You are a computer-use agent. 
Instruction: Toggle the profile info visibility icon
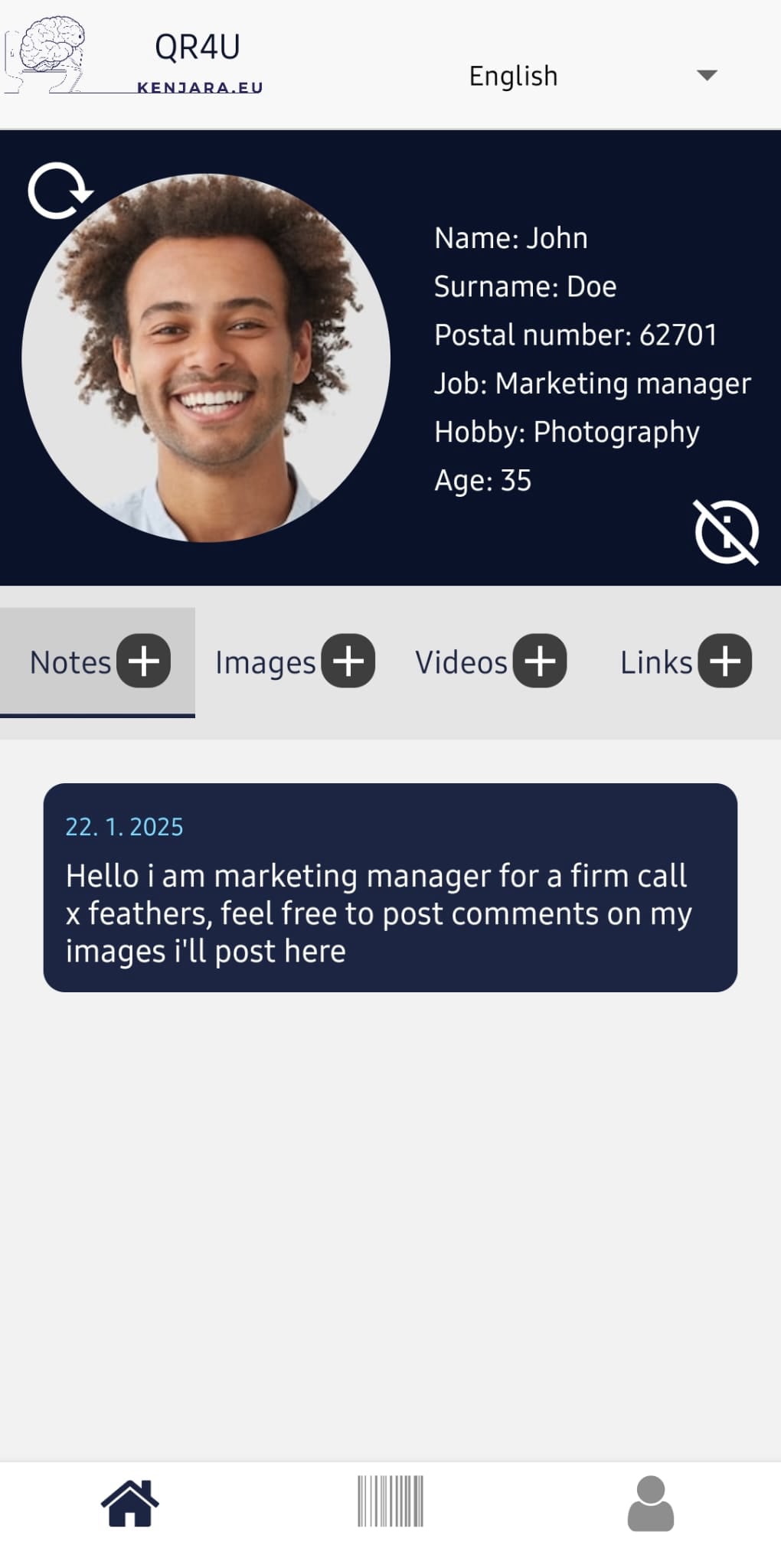[726, 532]
